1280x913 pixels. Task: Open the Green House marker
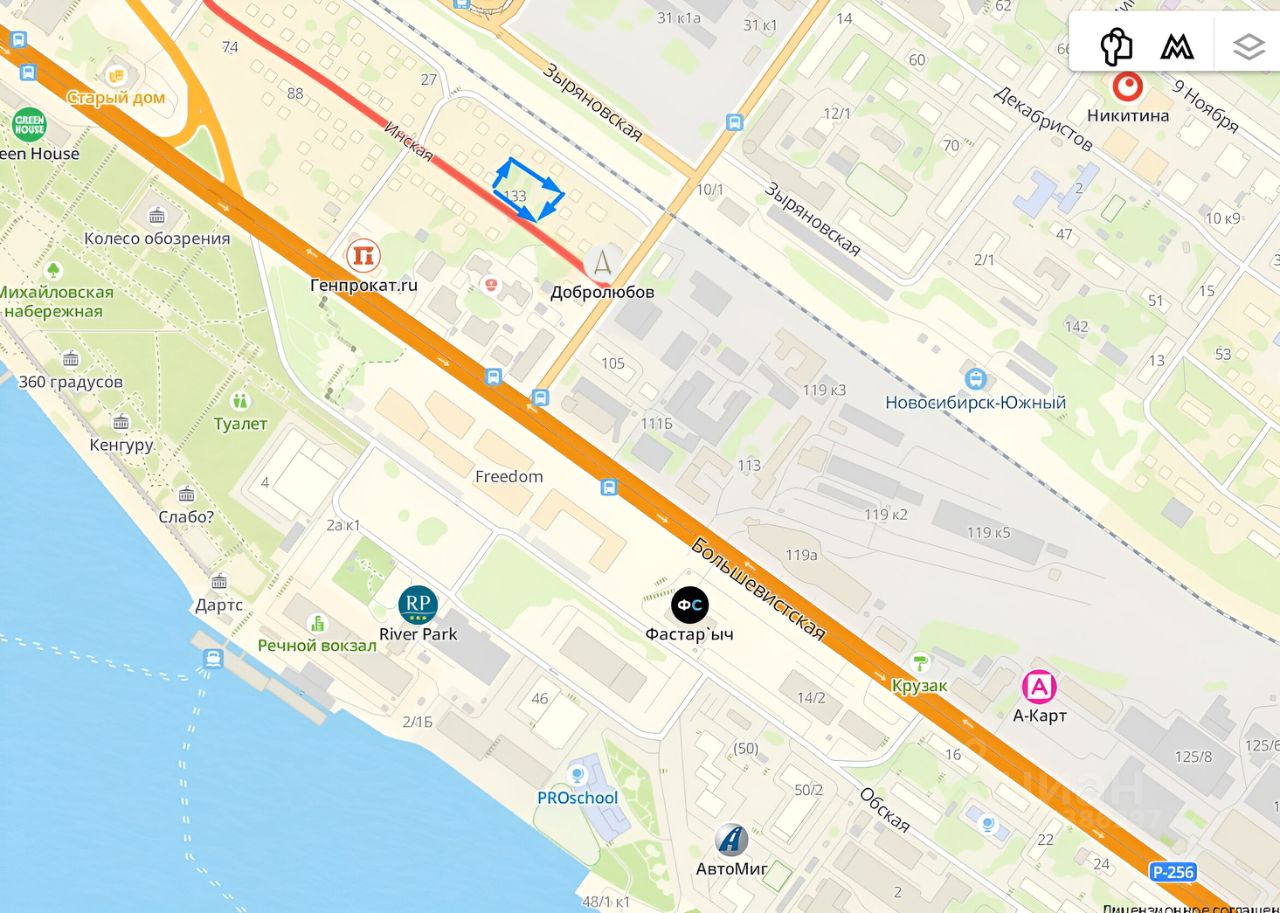coord(29,125)
